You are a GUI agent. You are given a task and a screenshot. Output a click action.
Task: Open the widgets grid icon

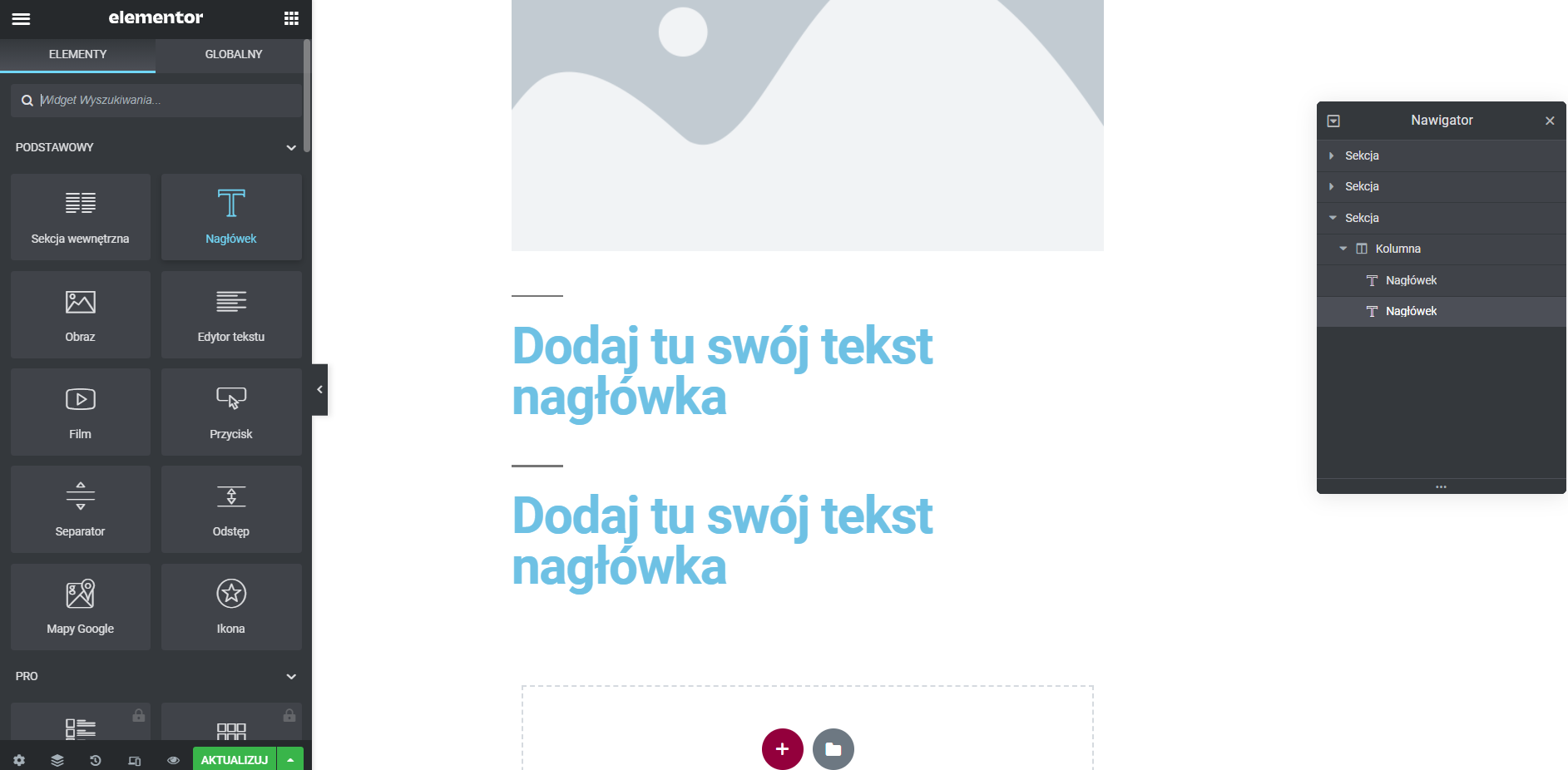pyautogui.click(x=291, y=18)
